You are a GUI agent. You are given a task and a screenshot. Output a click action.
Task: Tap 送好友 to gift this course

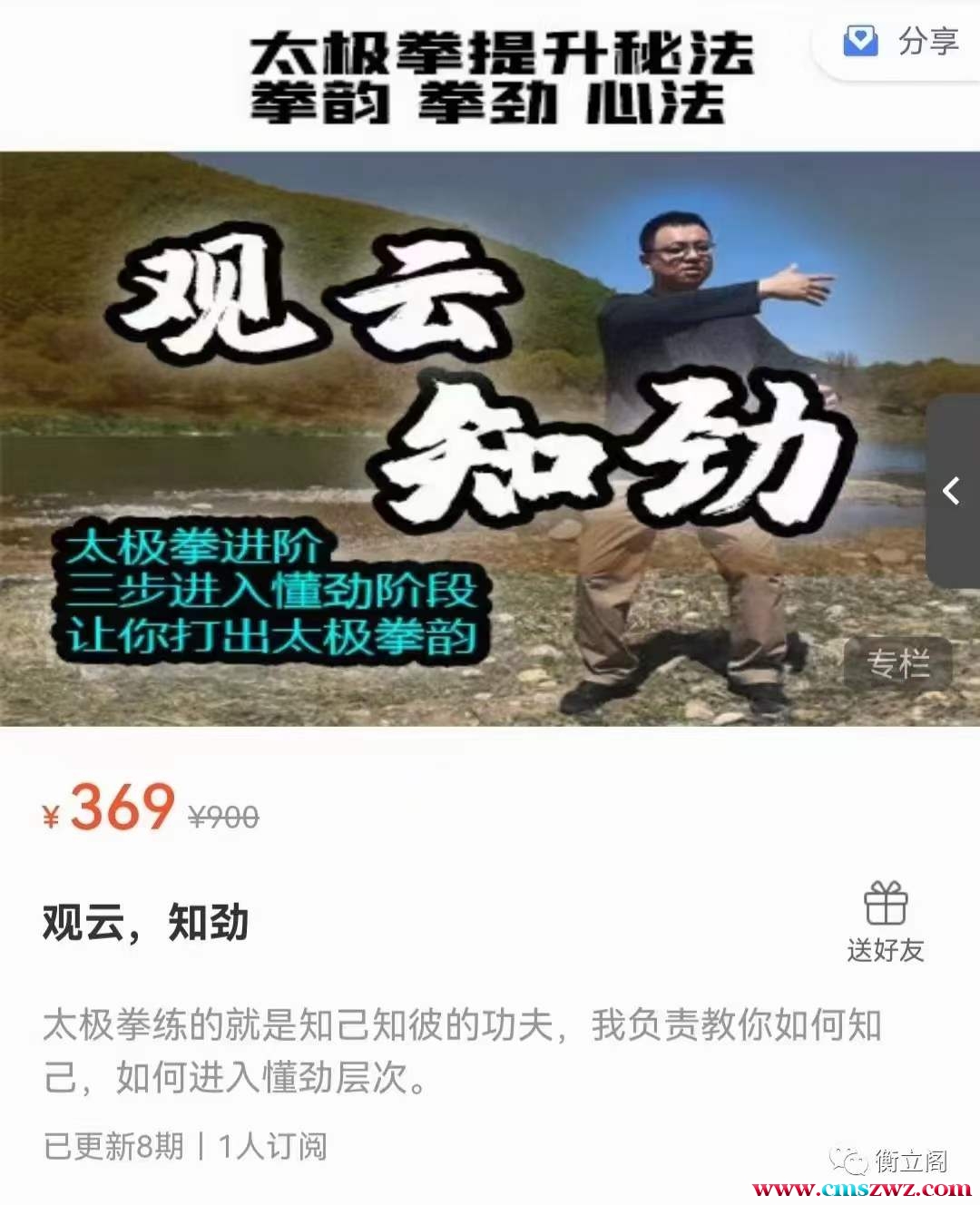point(885,923)
